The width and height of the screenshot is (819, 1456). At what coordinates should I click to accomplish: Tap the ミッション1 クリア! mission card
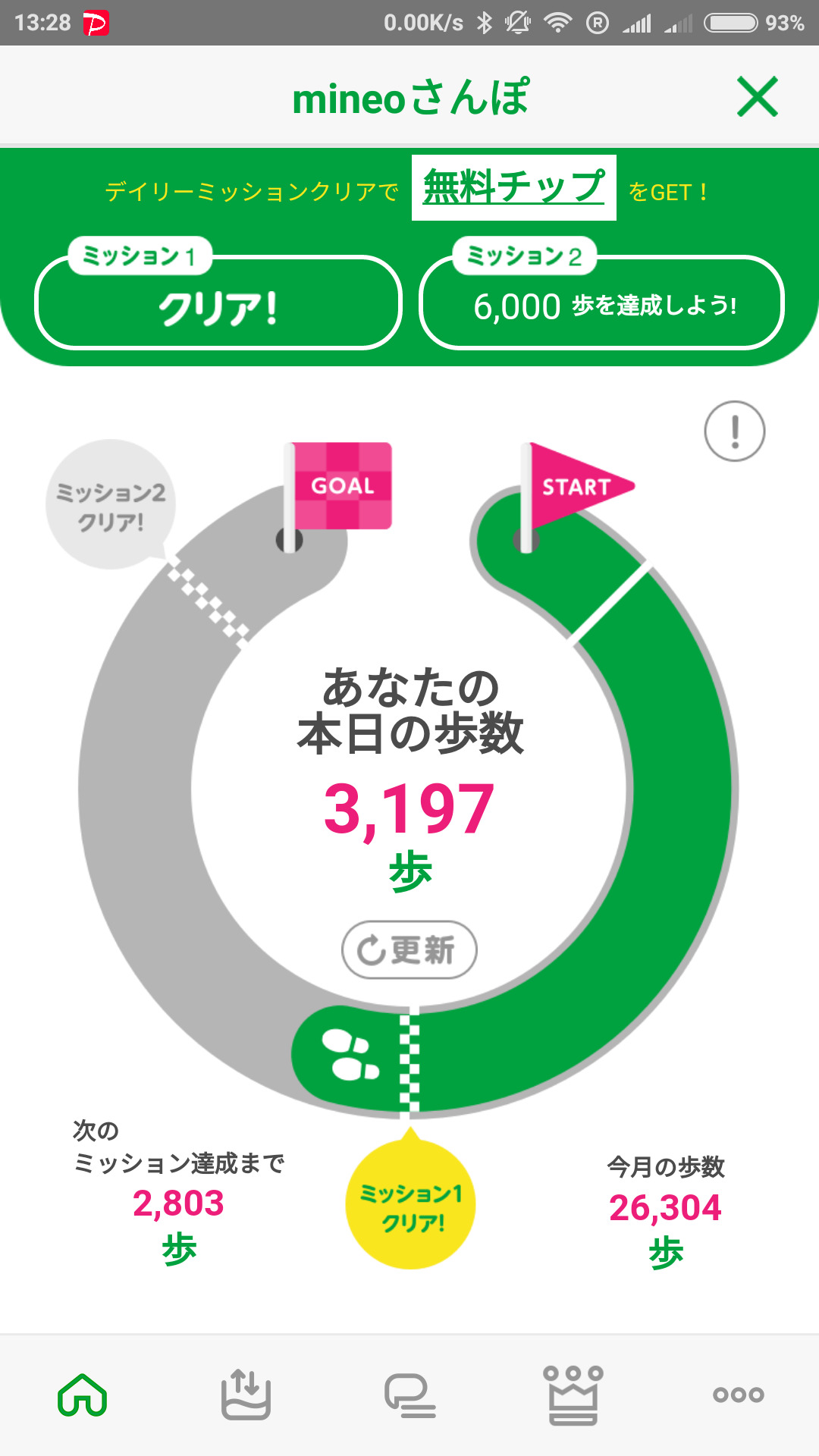218,302
